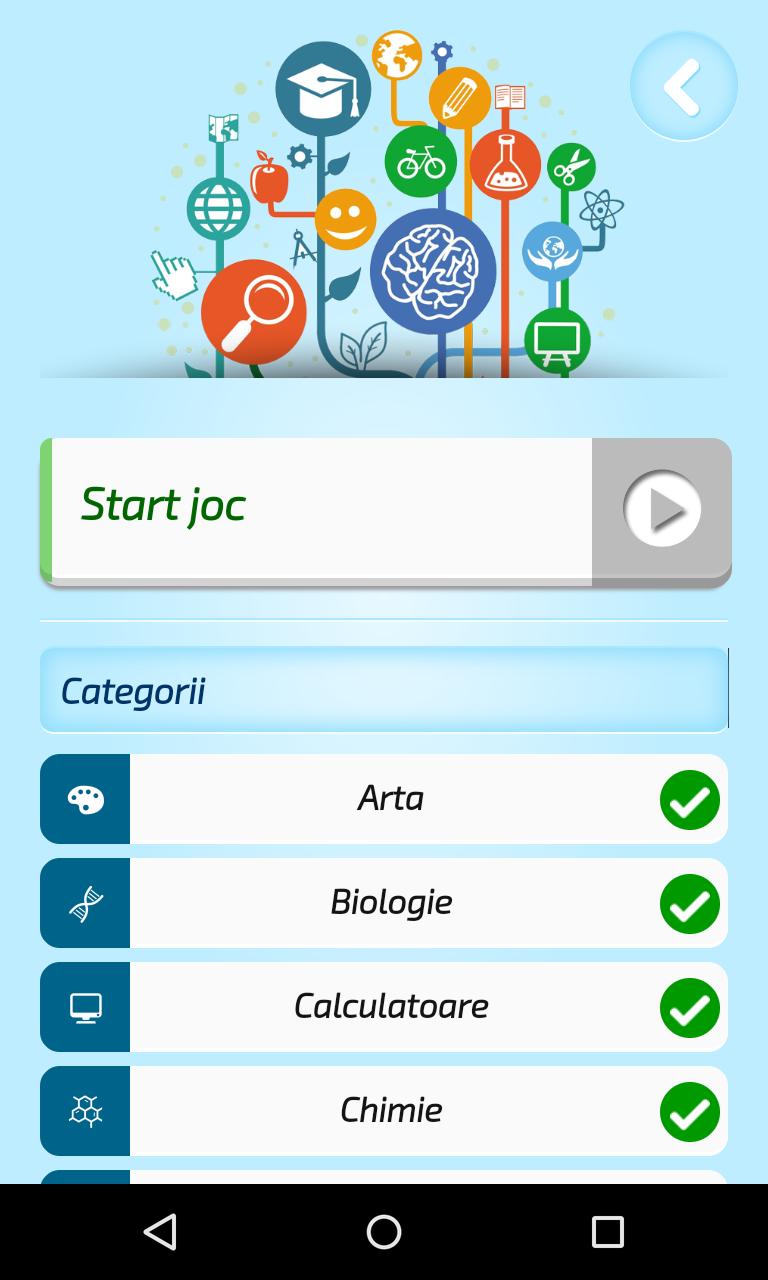768x1280 pixels.
Task: Go back using the top arrow button
Action: coord(683,87)
